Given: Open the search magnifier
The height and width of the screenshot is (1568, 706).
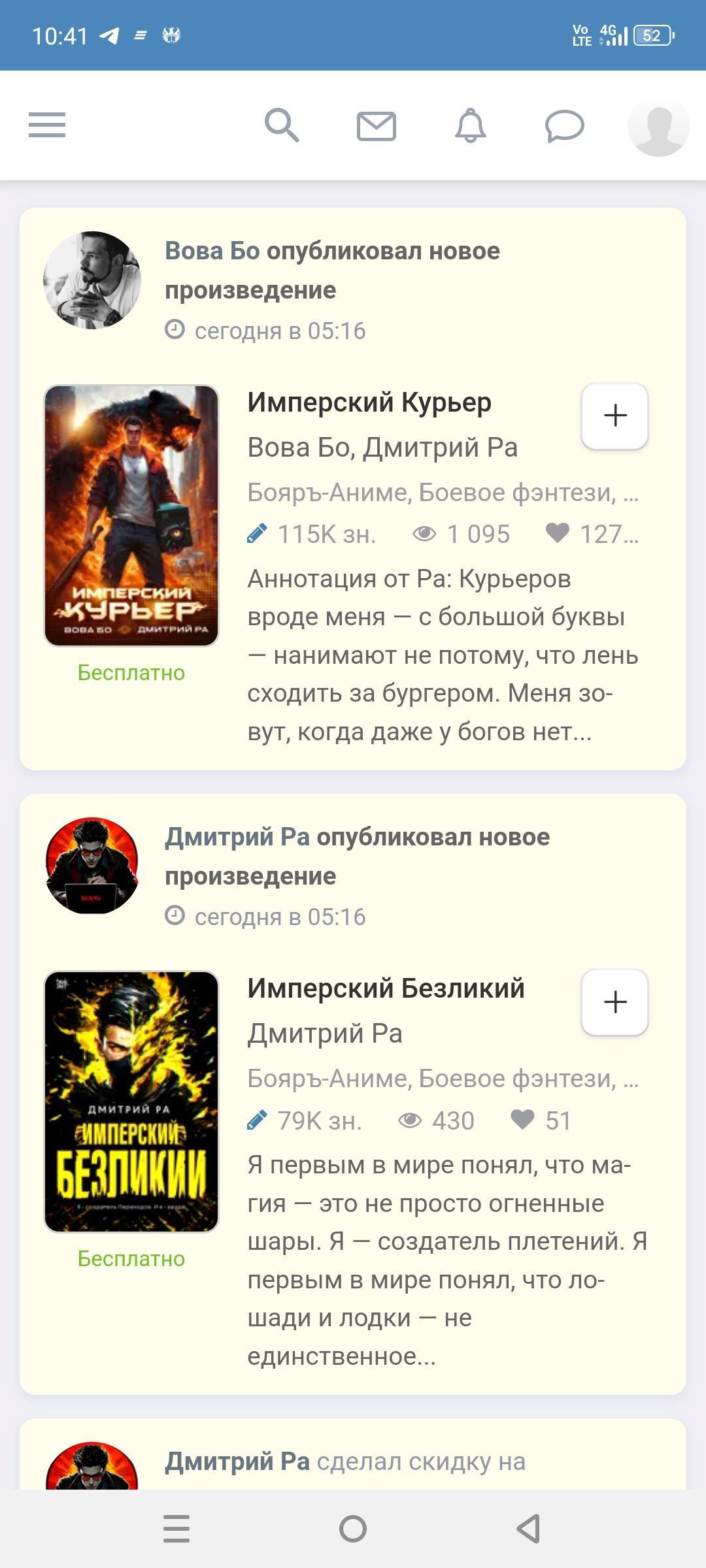Looking at the screenshot, I should click(282, 125).
